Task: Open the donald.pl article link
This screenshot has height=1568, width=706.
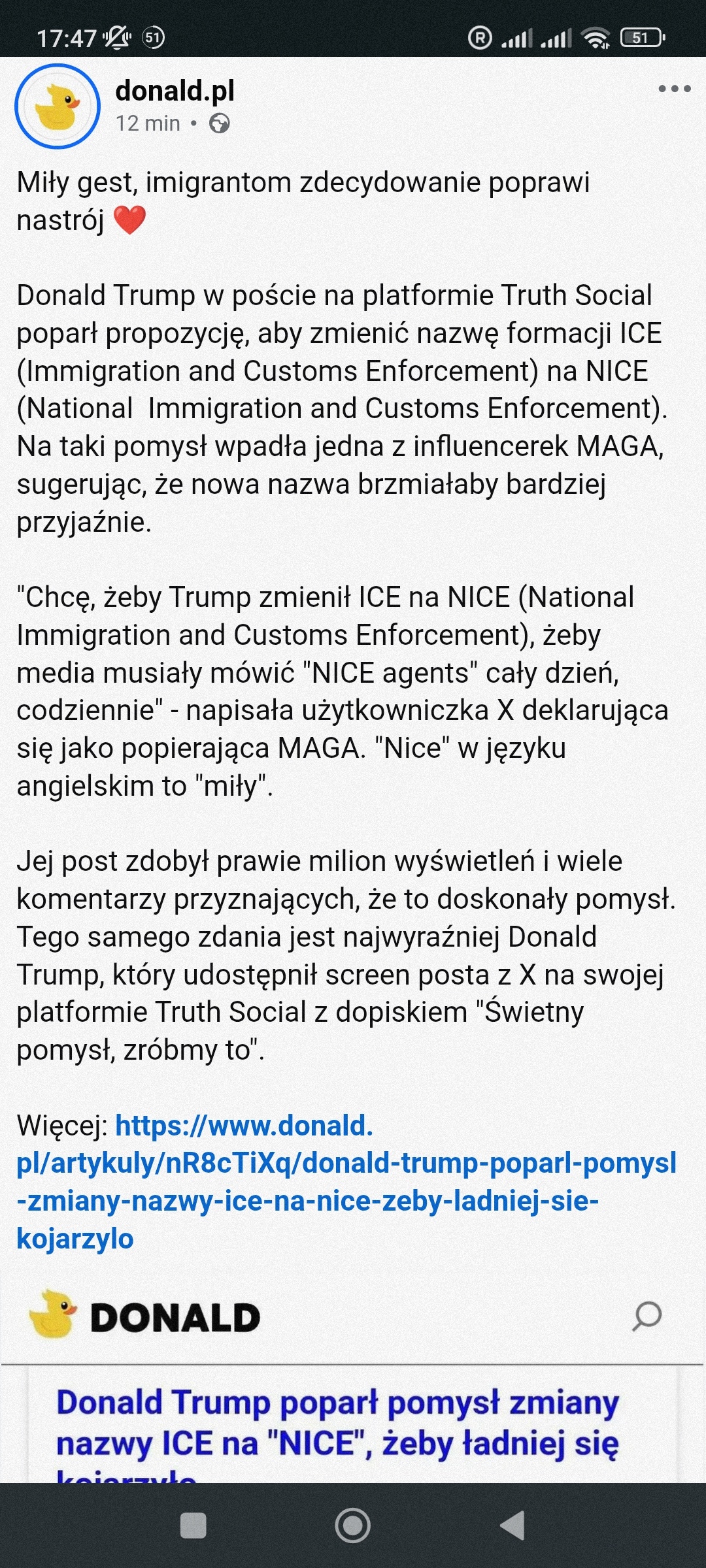Action: (x=346, y=1182)
